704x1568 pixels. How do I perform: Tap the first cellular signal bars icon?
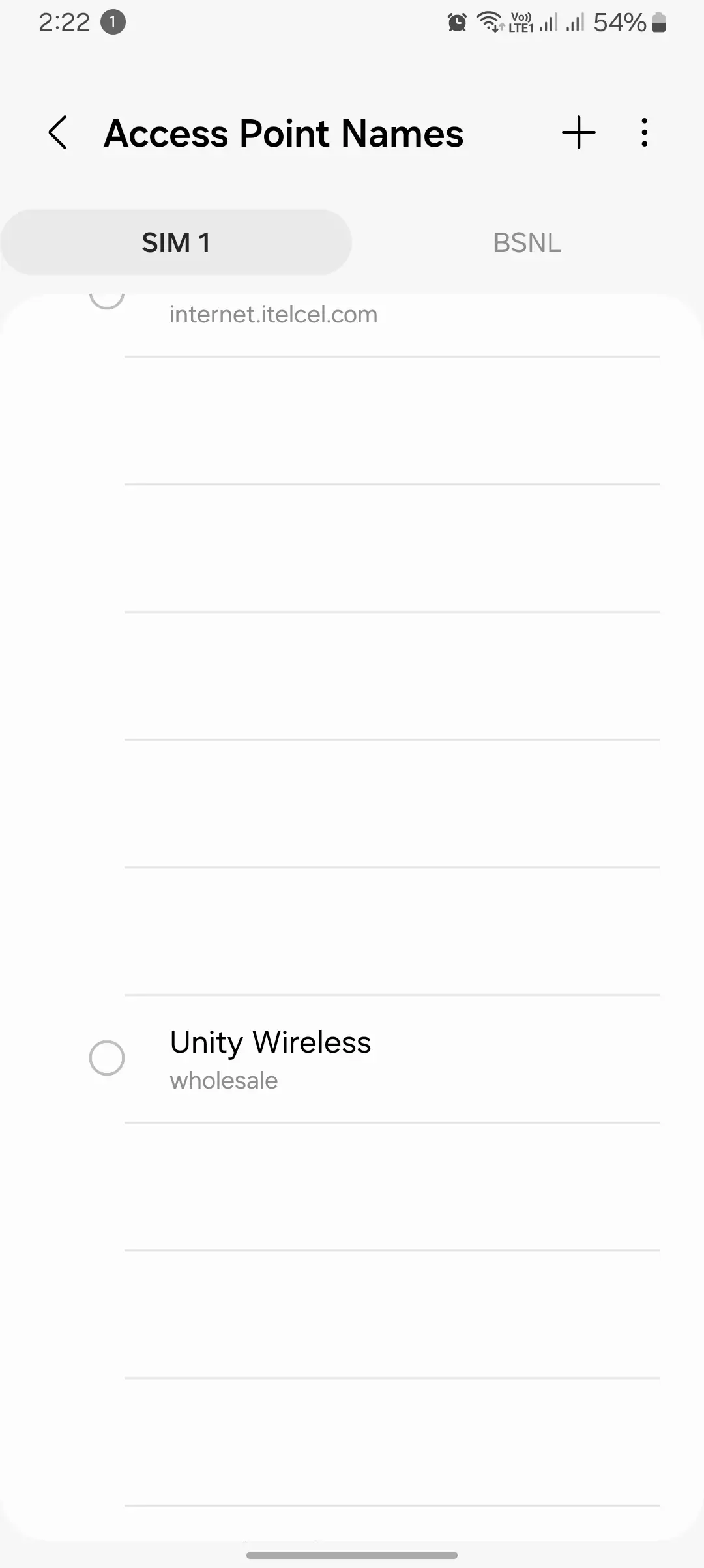coord(550,21)
